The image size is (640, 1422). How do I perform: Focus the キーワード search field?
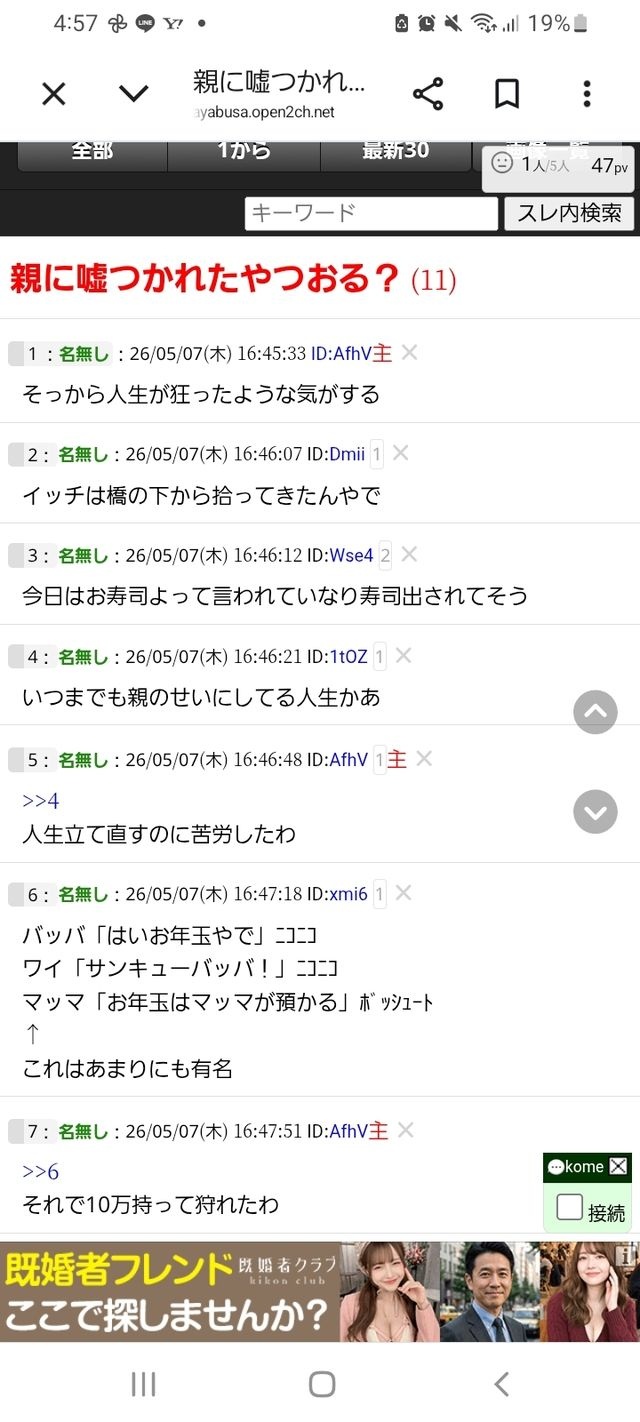tap(371, 213)
